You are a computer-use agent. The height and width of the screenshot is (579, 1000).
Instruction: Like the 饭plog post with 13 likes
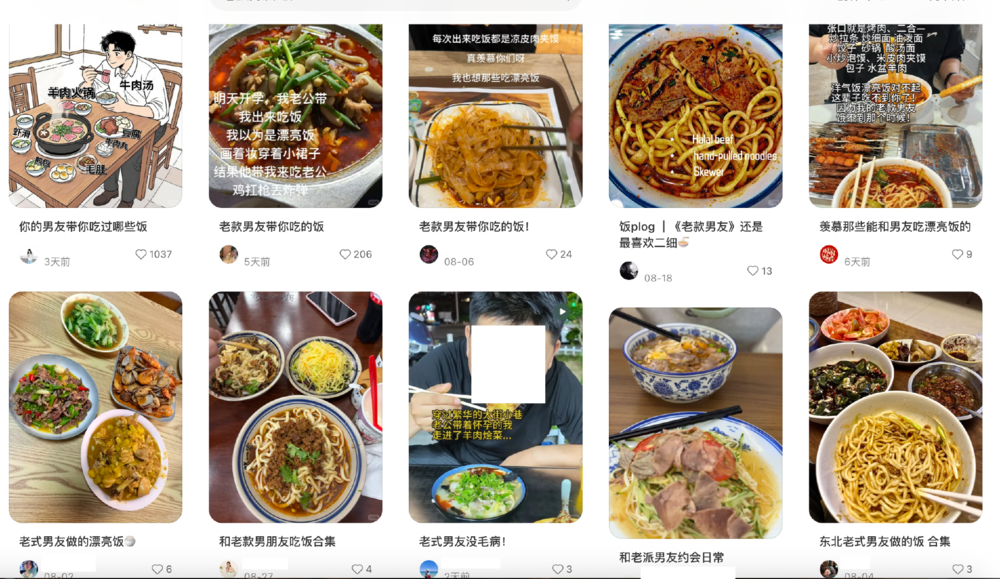tap(753, 271)
